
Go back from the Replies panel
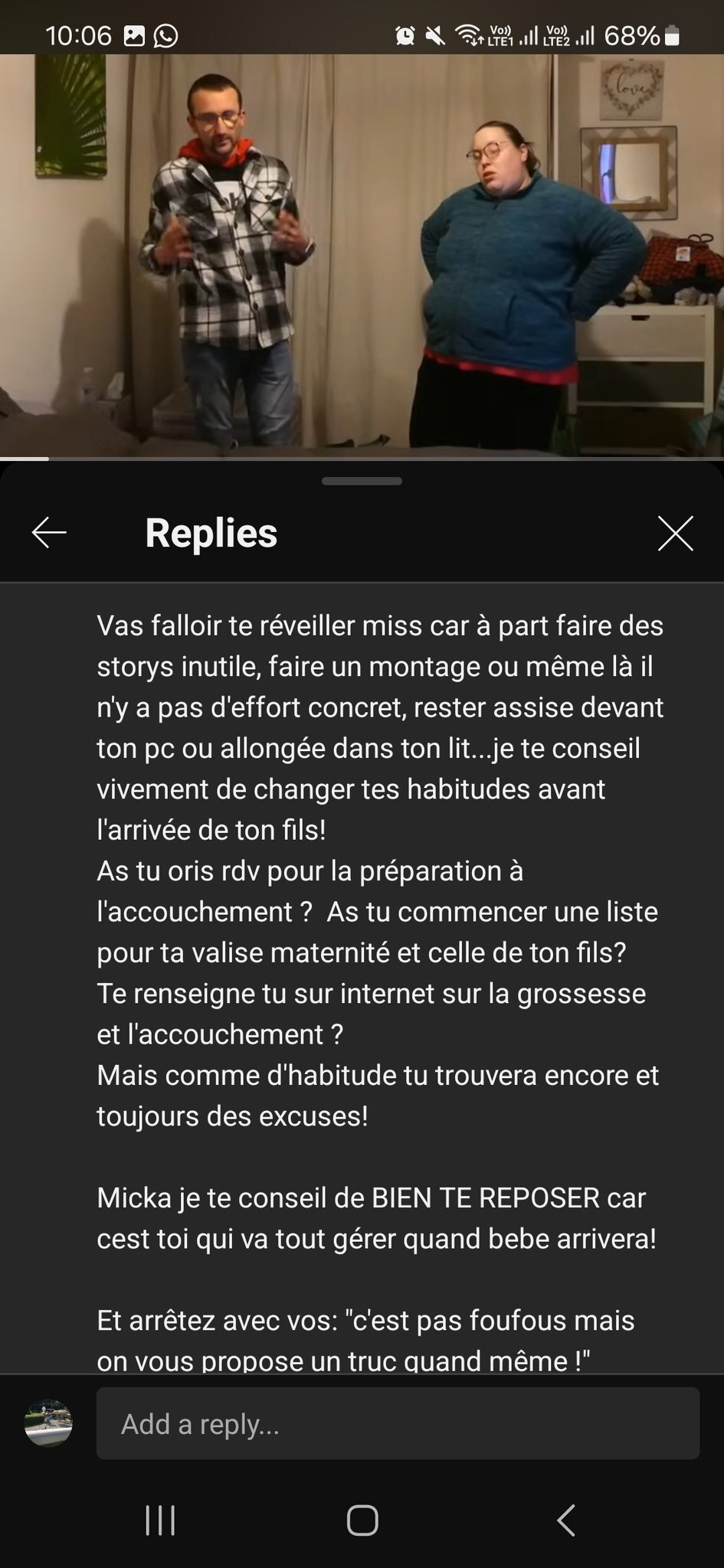tap(49, 533)
